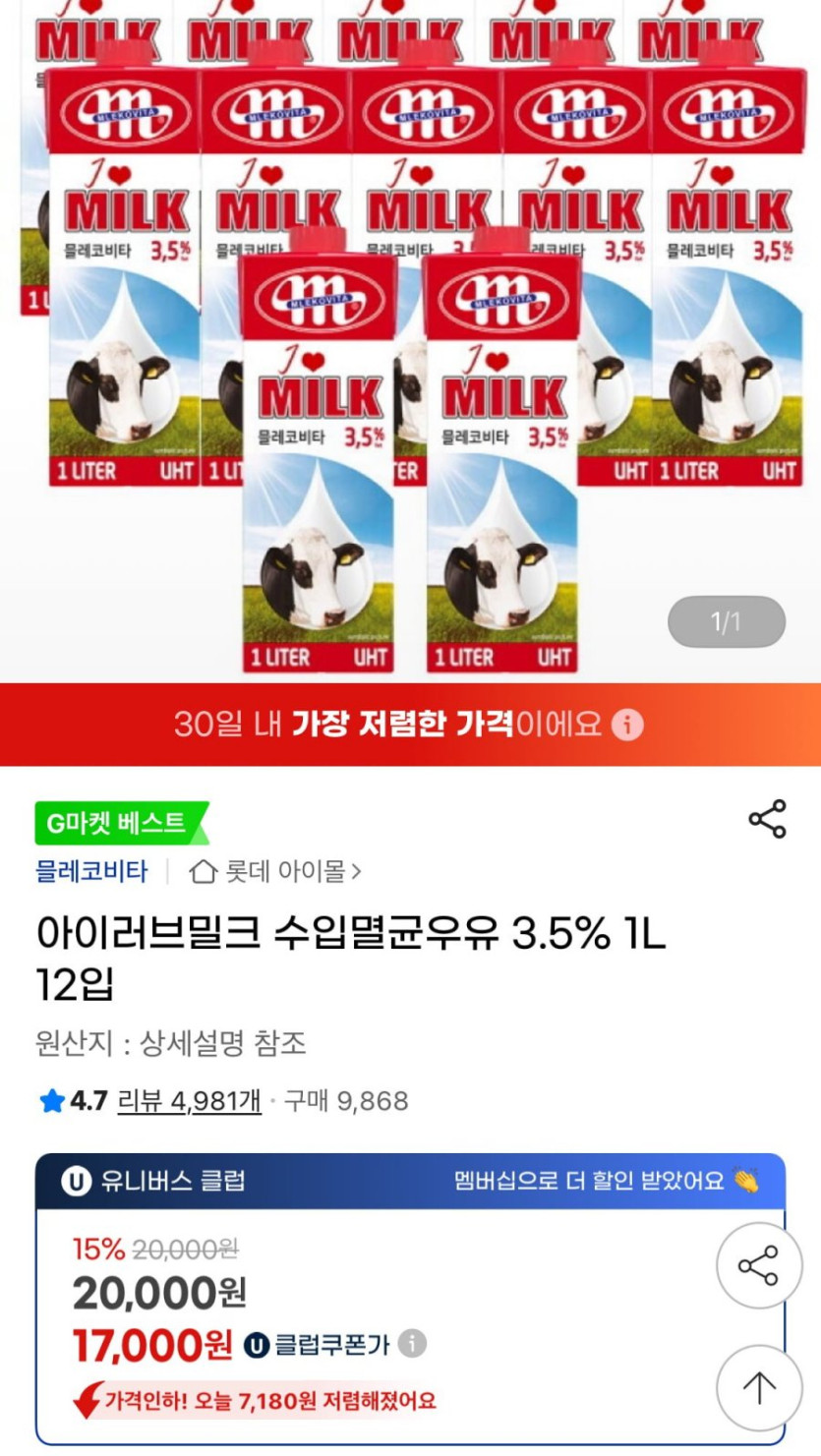Visit the 롯데 아이몰 store page
The width and height of the screenshot is (821, 1456).
pyautogui.click(x=275, y=871)
